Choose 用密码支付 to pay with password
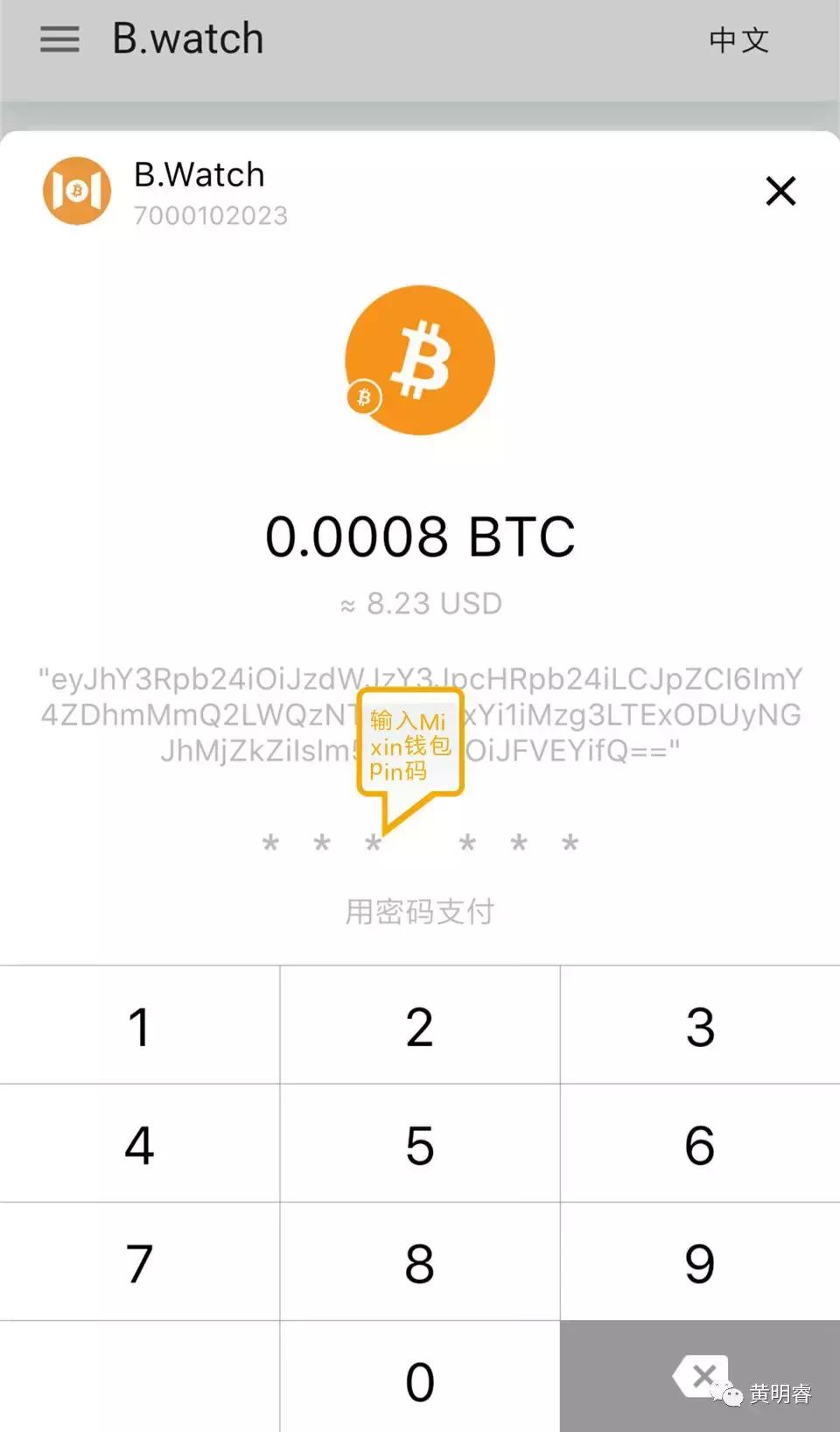Image resolution: width=840 pixels, height=1432 pixels. tap(420, 910)
